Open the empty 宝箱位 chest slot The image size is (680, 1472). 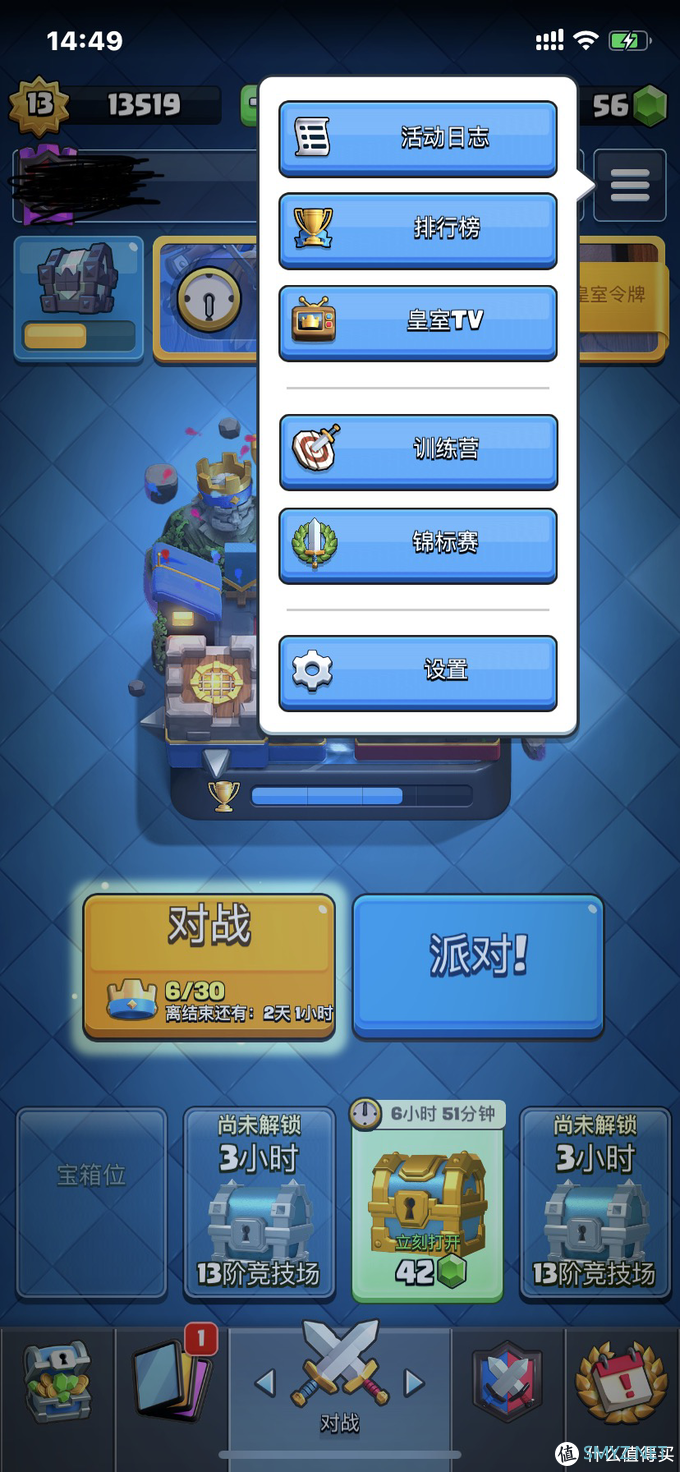92,1203
